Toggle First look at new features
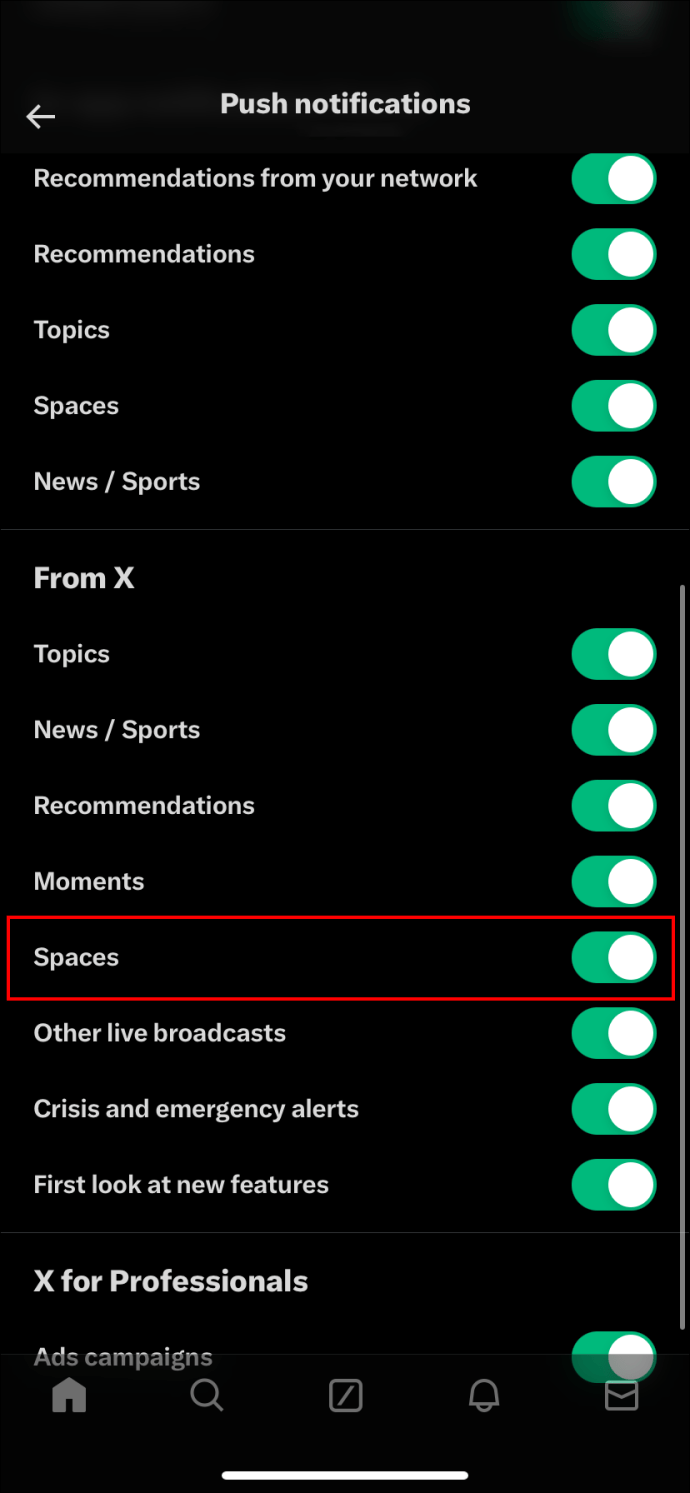 [x=614, y=1186]
